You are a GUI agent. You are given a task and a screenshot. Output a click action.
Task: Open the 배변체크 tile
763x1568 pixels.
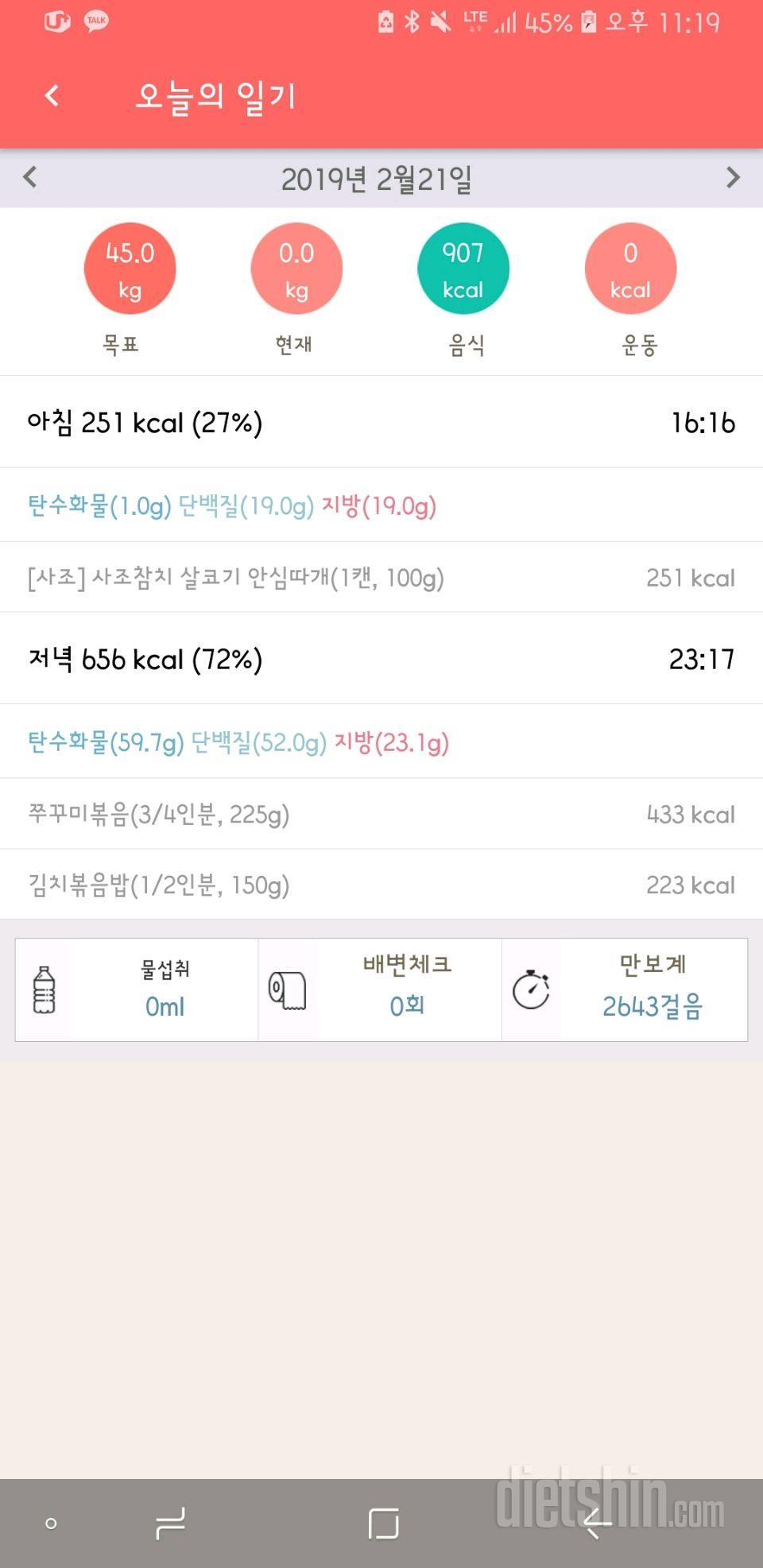(380, 989)
